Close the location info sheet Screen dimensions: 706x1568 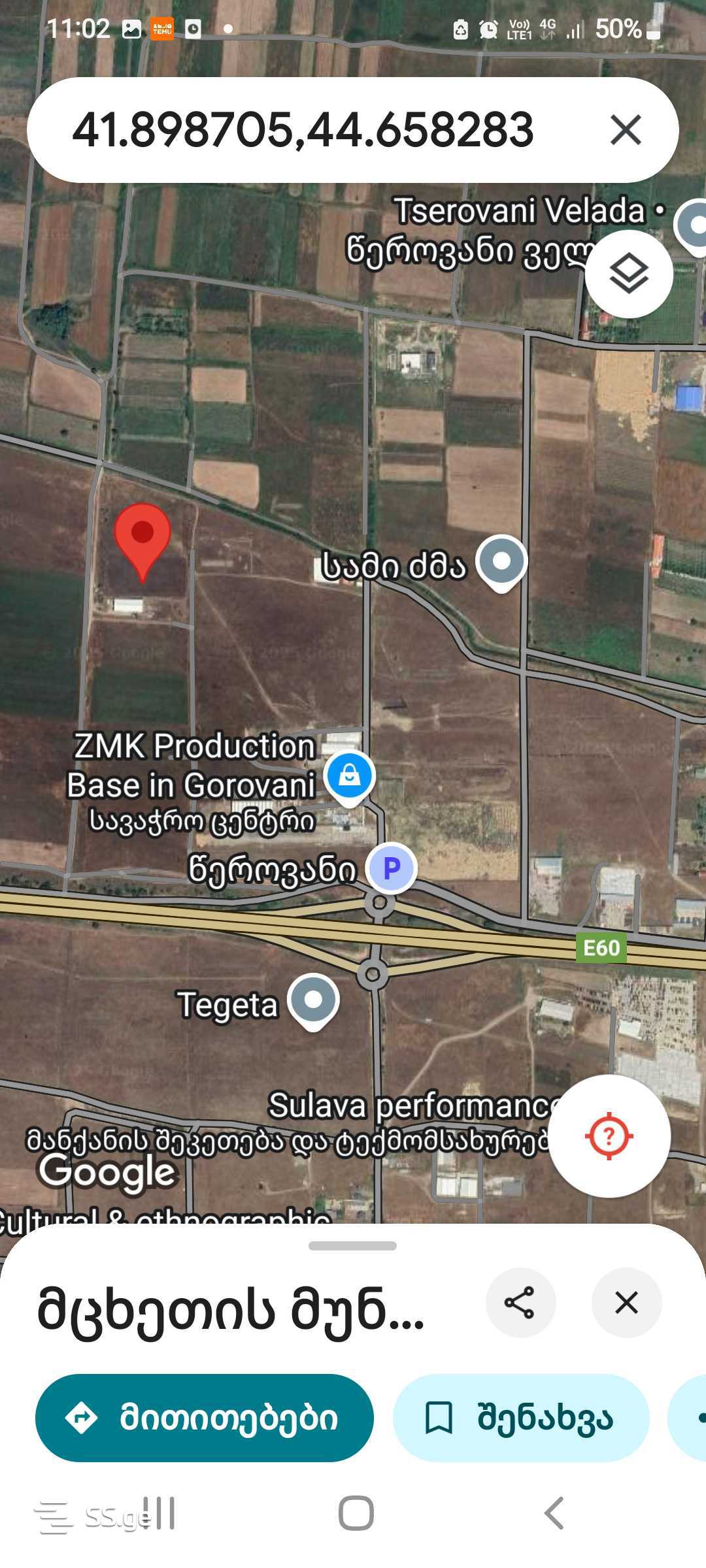(626, 1303)
